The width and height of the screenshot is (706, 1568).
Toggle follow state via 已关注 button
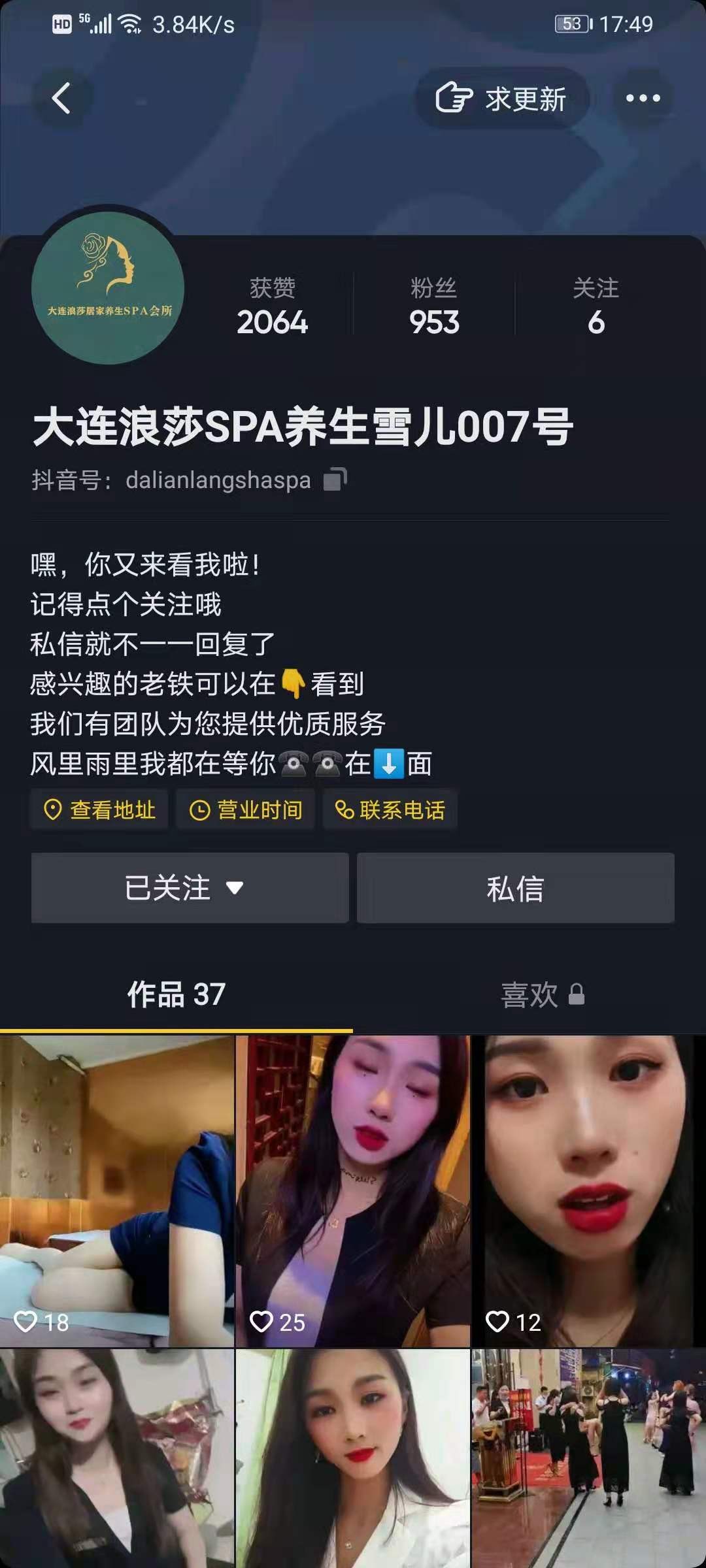190,888
